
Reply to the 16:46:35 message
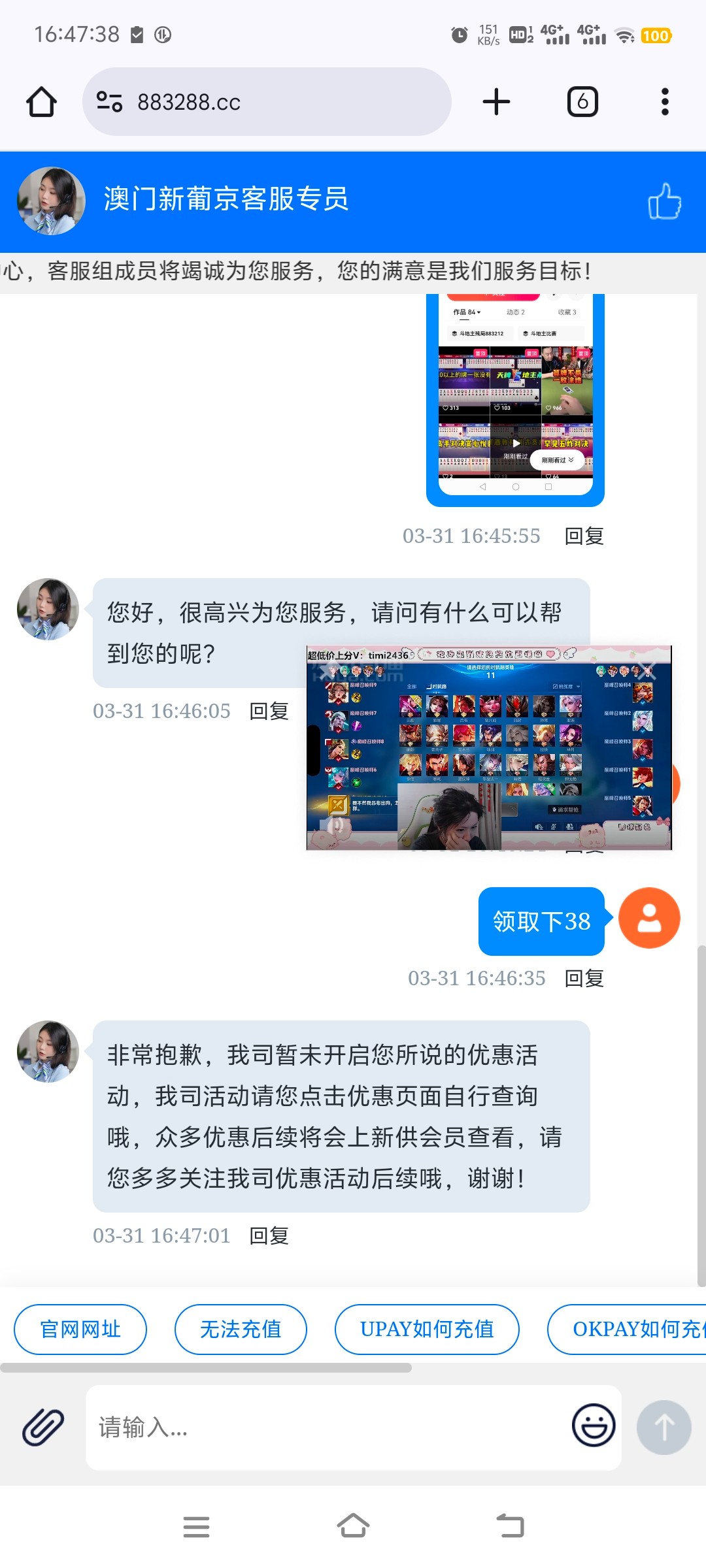coord(584,979)
